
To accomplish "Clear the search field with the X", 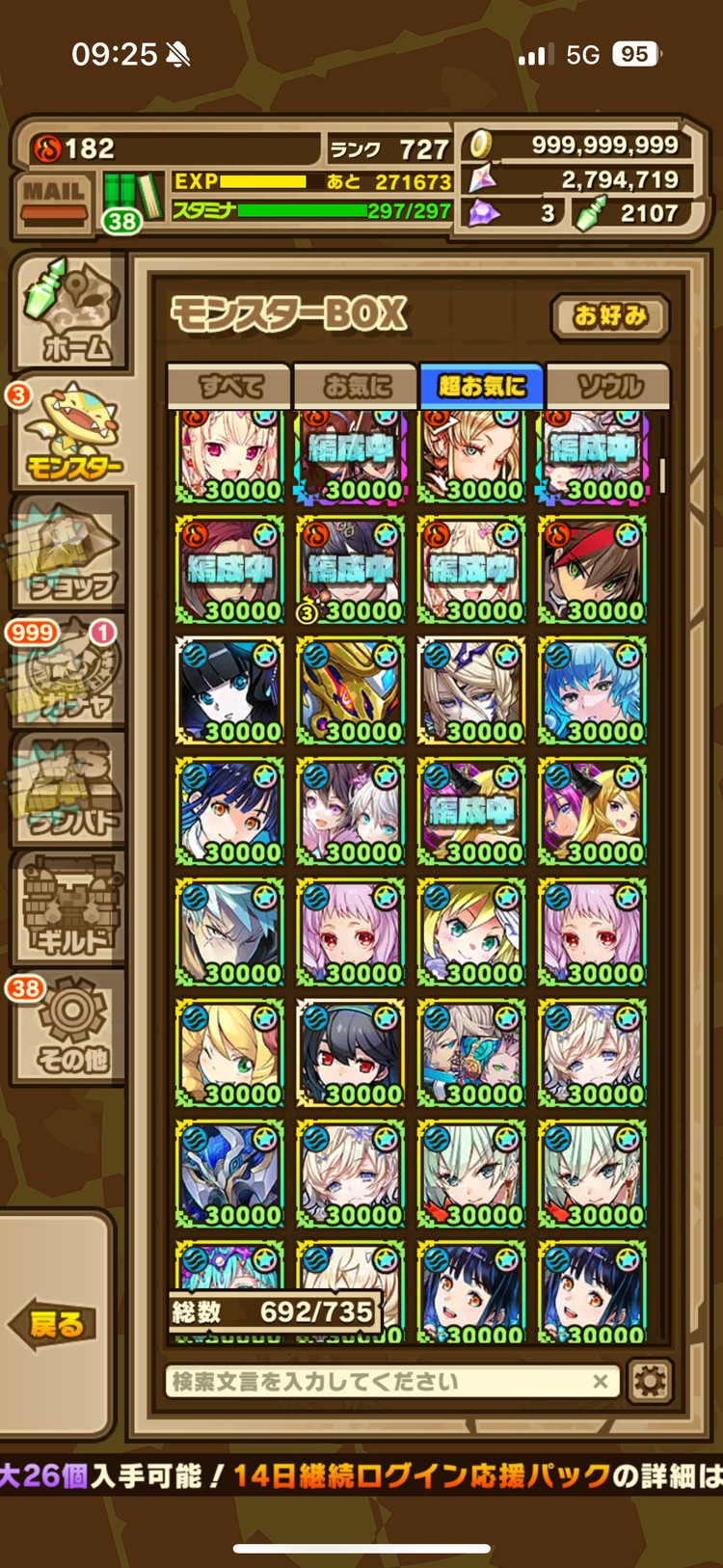I will (600, 1382).
